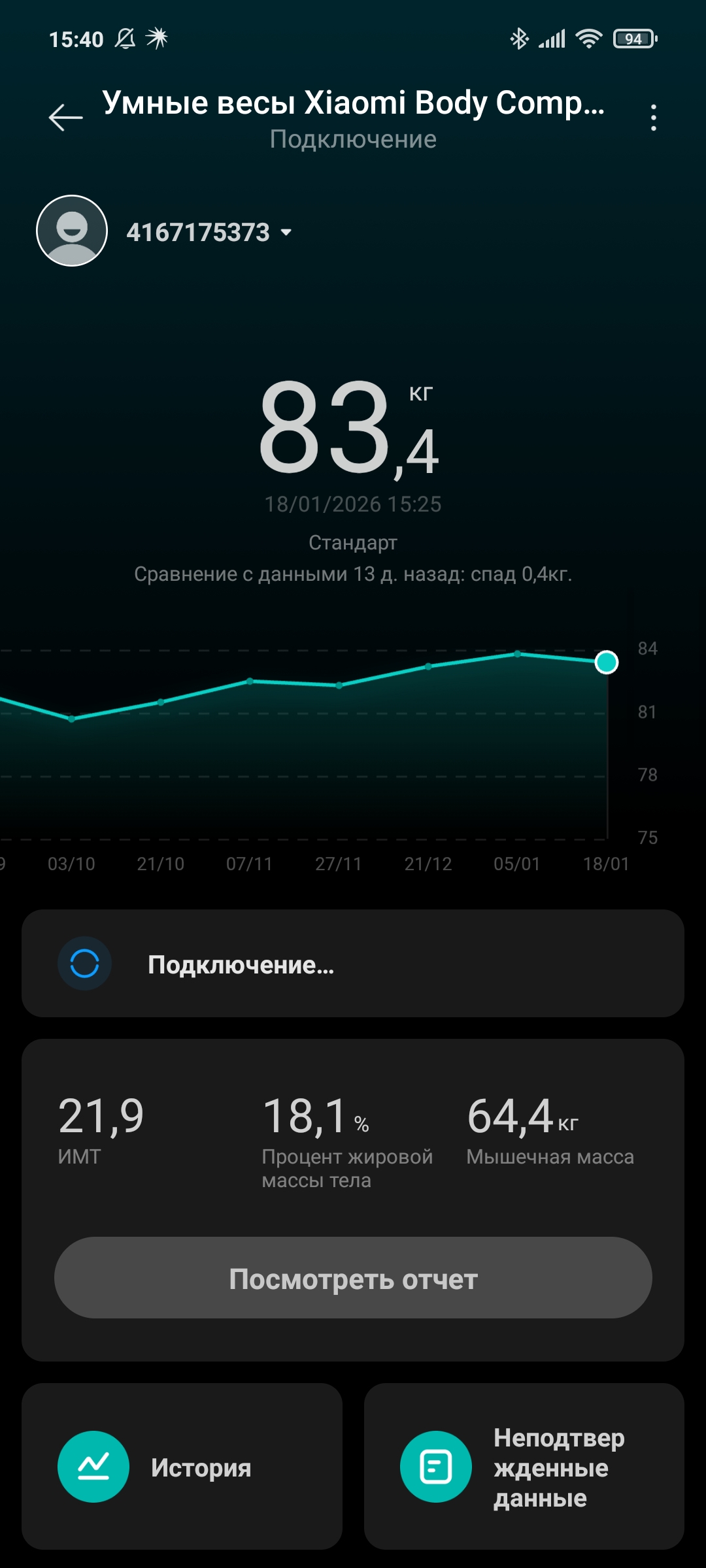This screenshot has height=1568, width=706.
Task: Go back using the arrow icon
Action: coord(65,118)
